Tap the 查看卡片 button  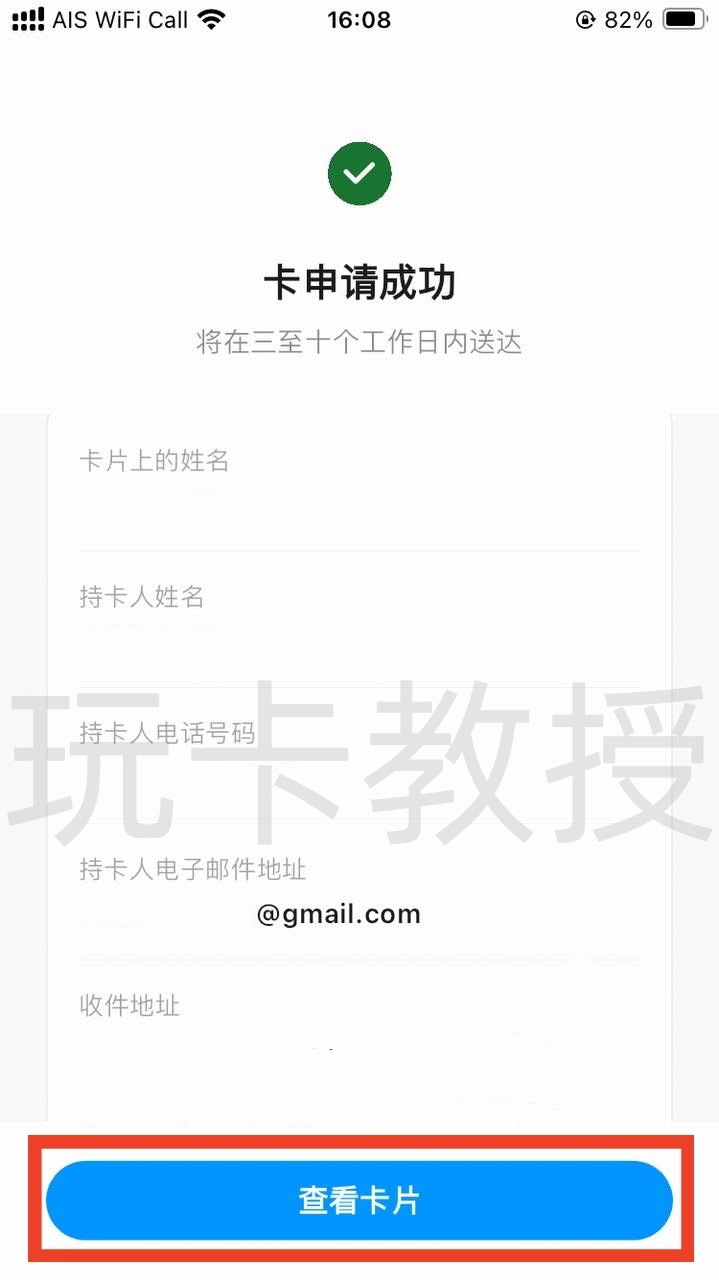point(359,1200)
